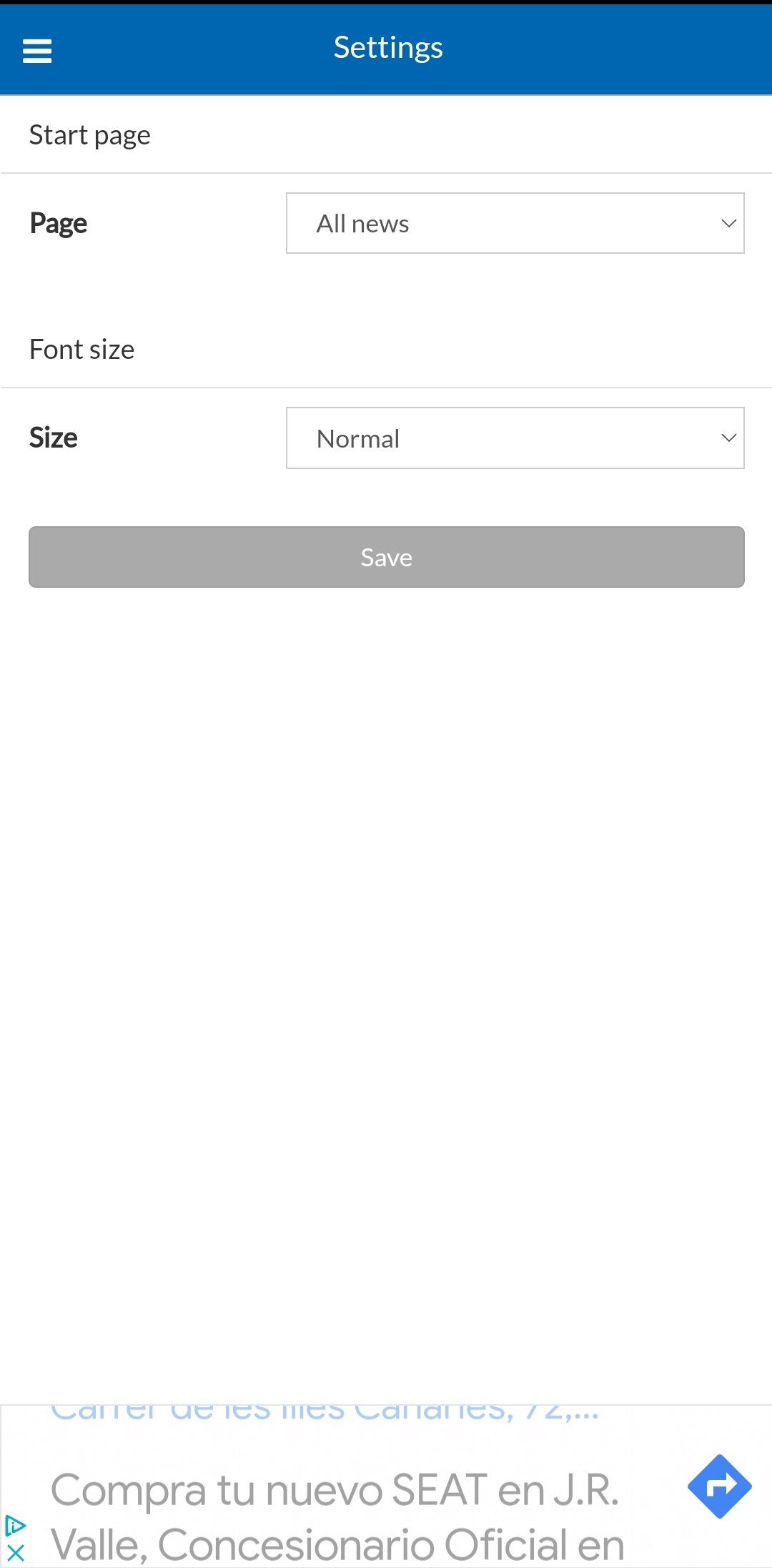Expand the Page dropdown showing All news

[515, 223]
